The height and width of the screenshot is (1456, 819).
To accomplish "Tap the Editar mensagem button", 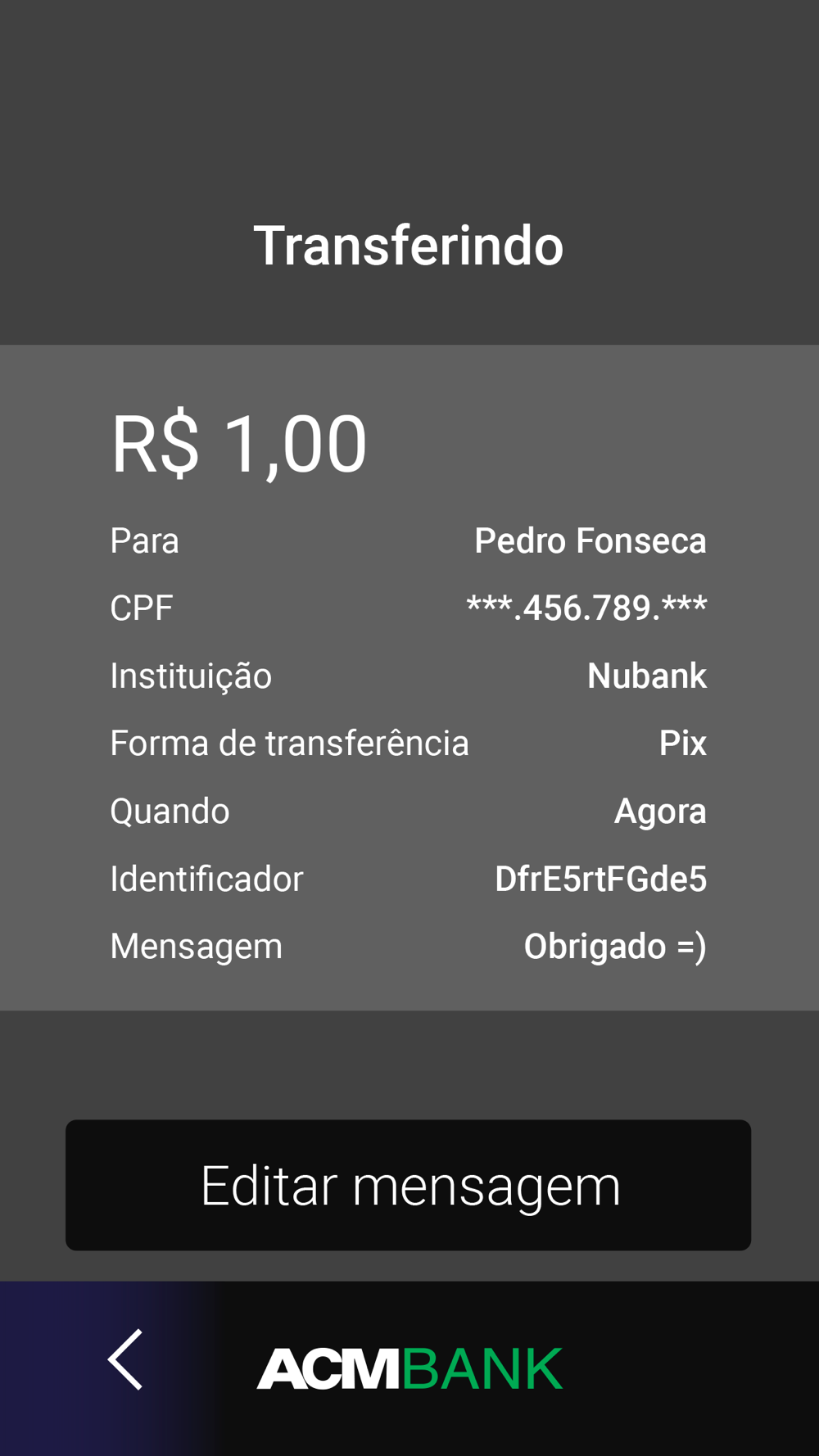I will (x=408, y=1185).
